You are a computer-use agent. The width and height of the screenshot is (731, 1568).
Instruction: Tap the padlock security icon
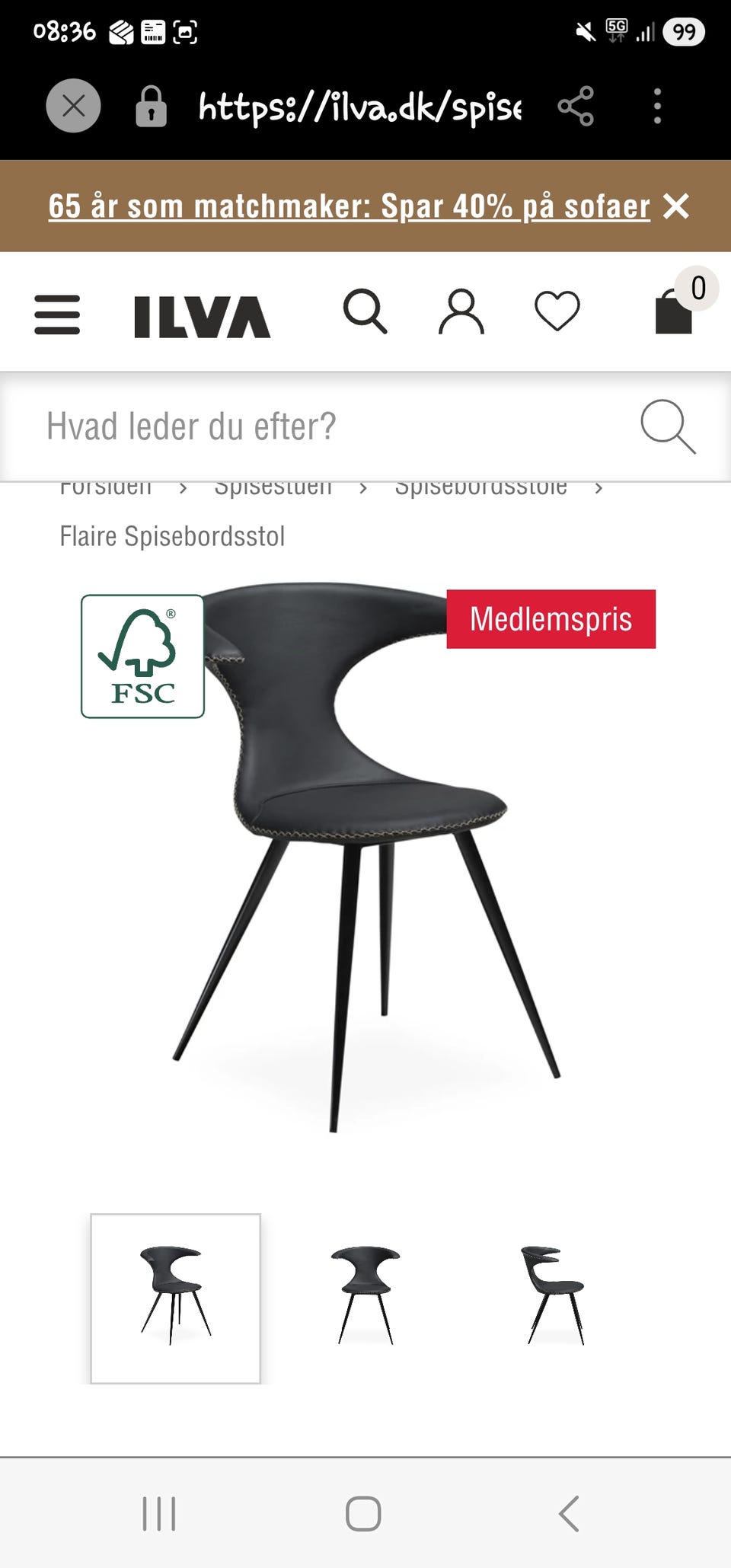[151, 107]
